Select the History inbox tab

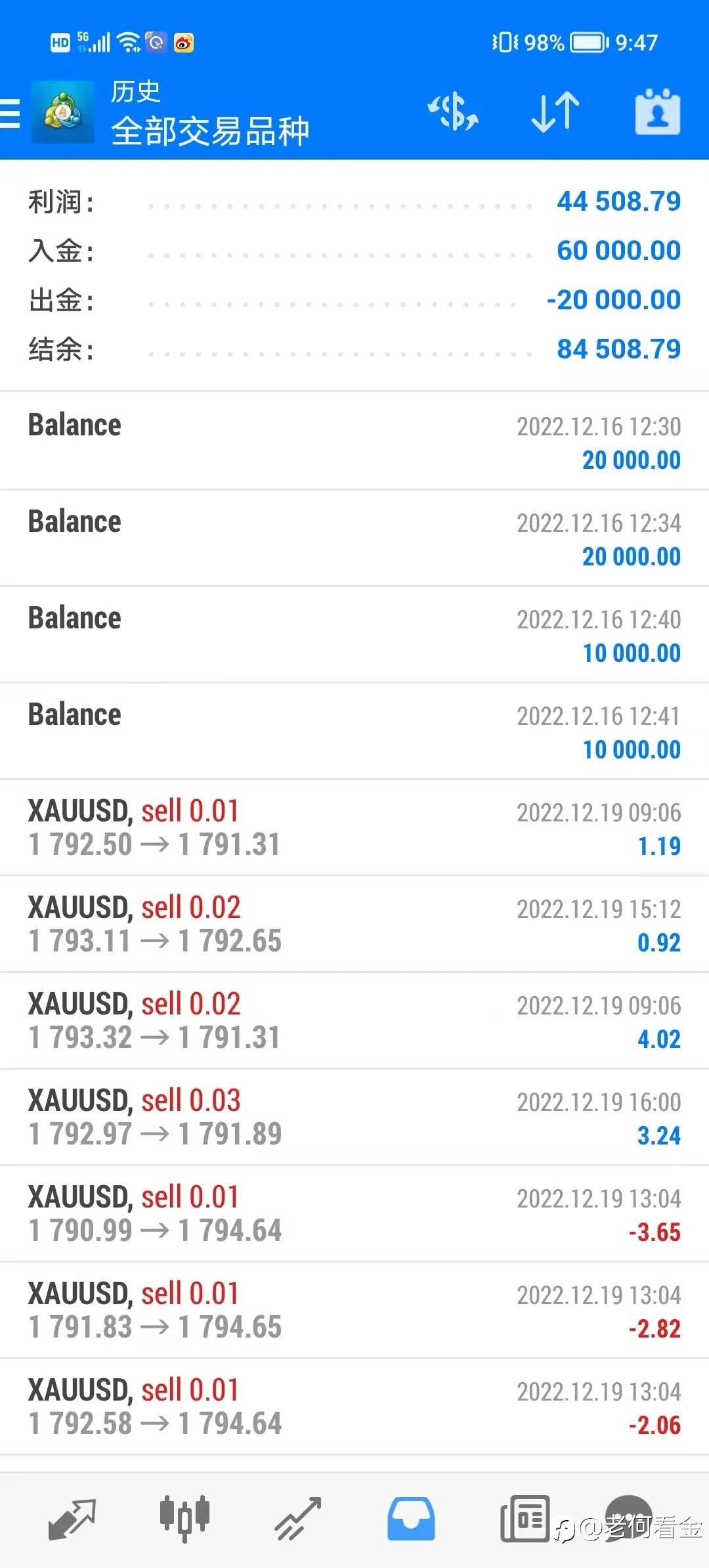pyautogui.click(x=411, y=1519)
